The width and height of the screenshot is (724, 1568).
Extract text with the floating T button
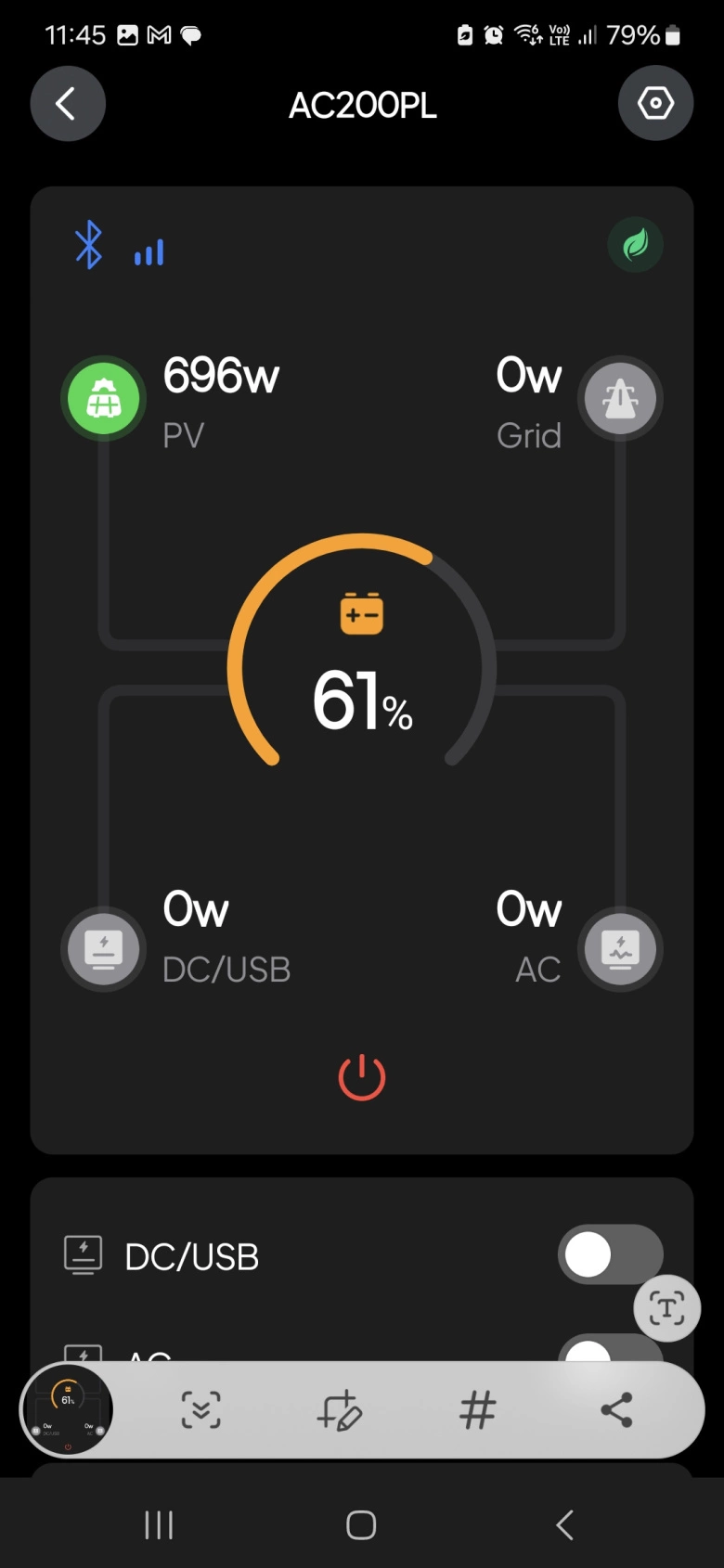coord(666,1308)
